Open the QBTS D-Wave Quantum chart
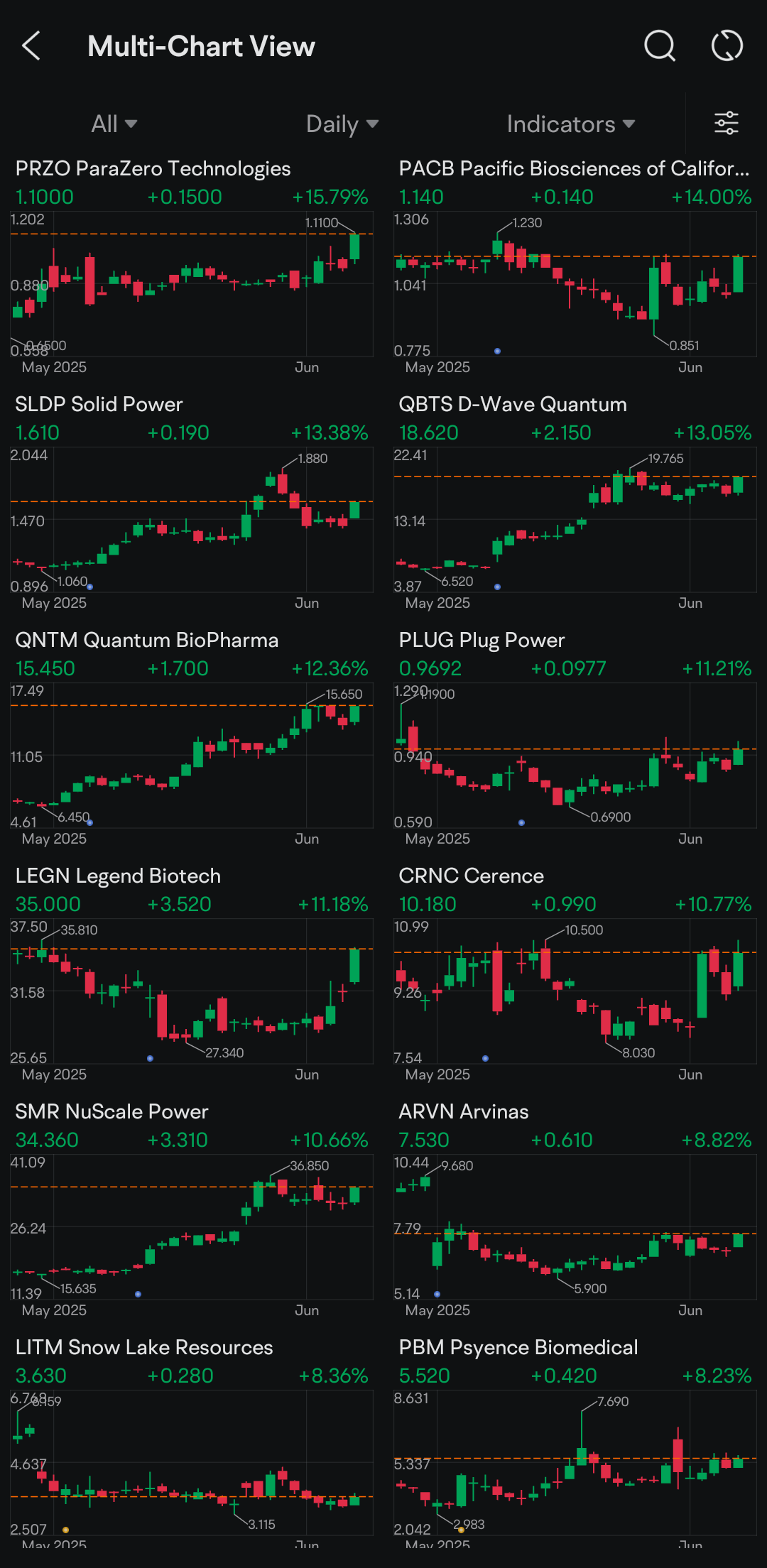Screen dimensions: 767x1568 pyautogui.click(x=575, y=503)
